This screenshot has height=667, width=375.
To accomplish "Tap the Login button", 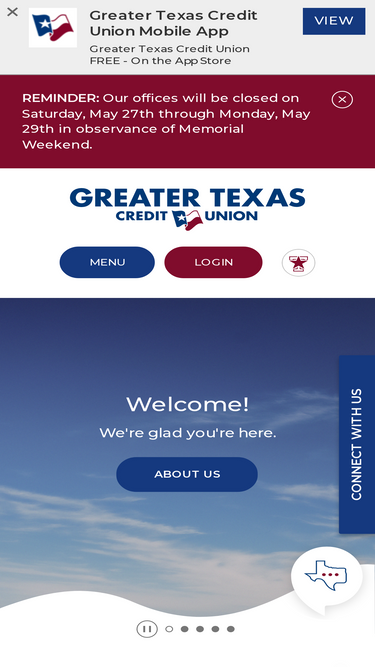I will point(213,262).
